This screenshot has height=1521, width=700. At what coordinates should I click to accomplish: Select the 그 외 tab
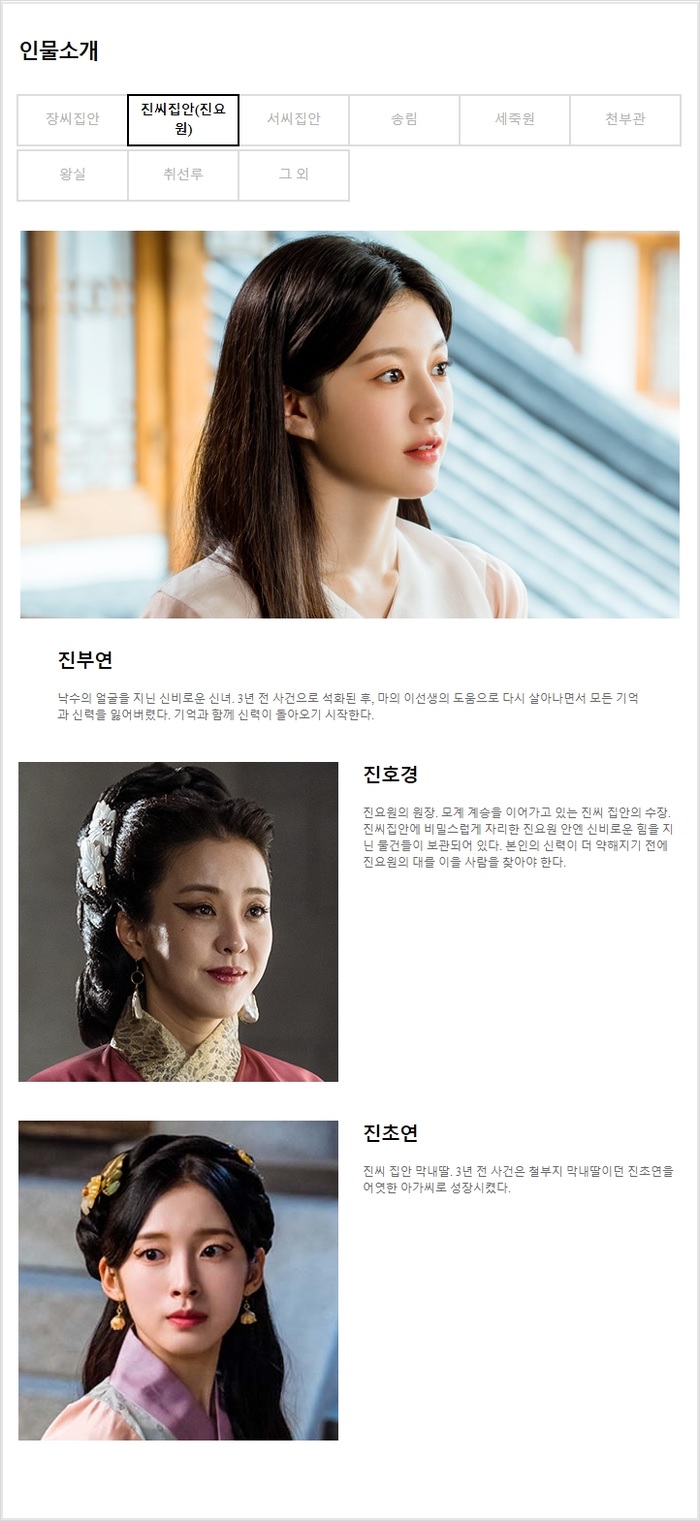coord(294,175)
